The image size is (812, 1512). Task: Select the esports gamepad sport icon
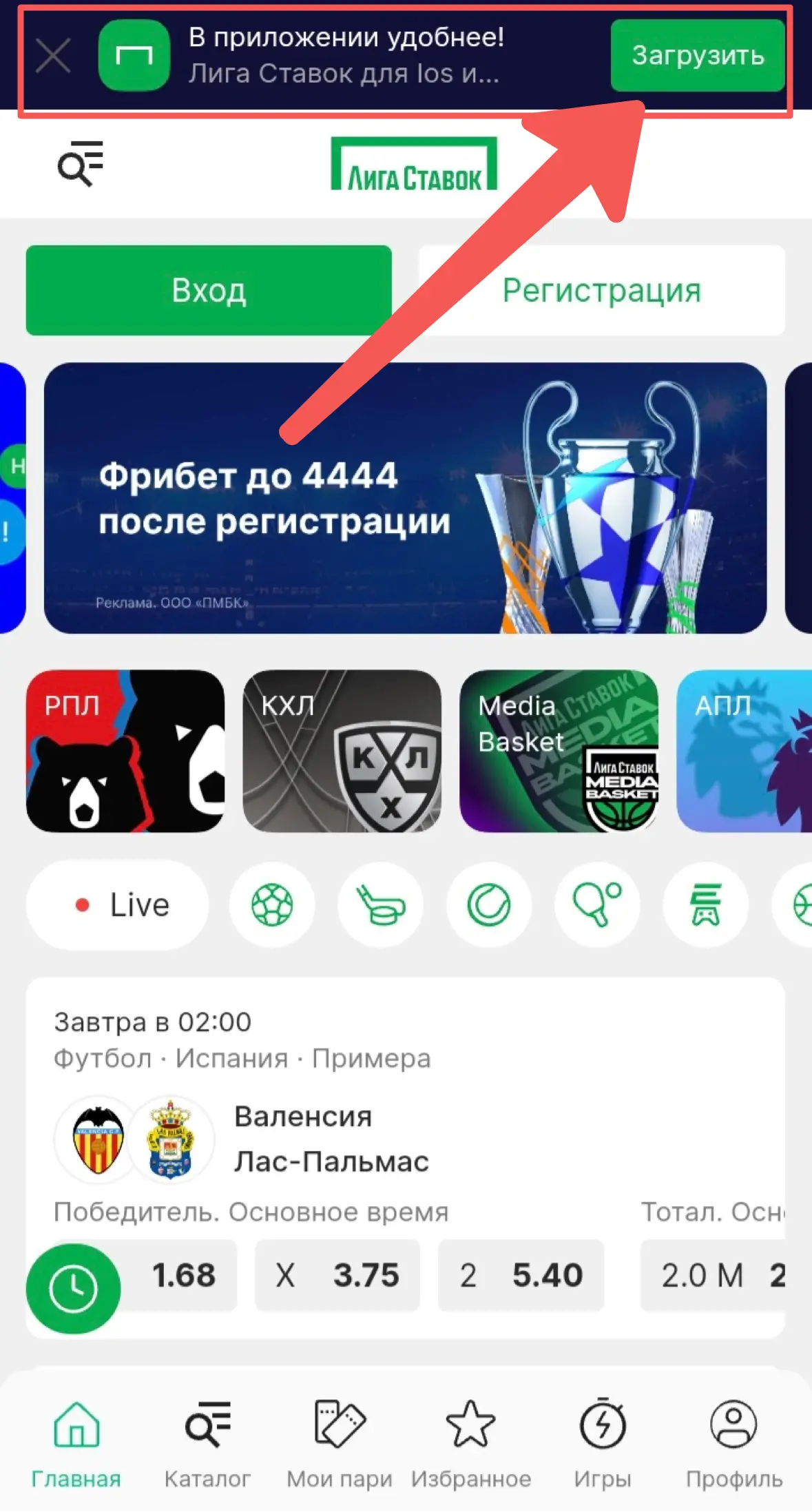tap(705, 905)
